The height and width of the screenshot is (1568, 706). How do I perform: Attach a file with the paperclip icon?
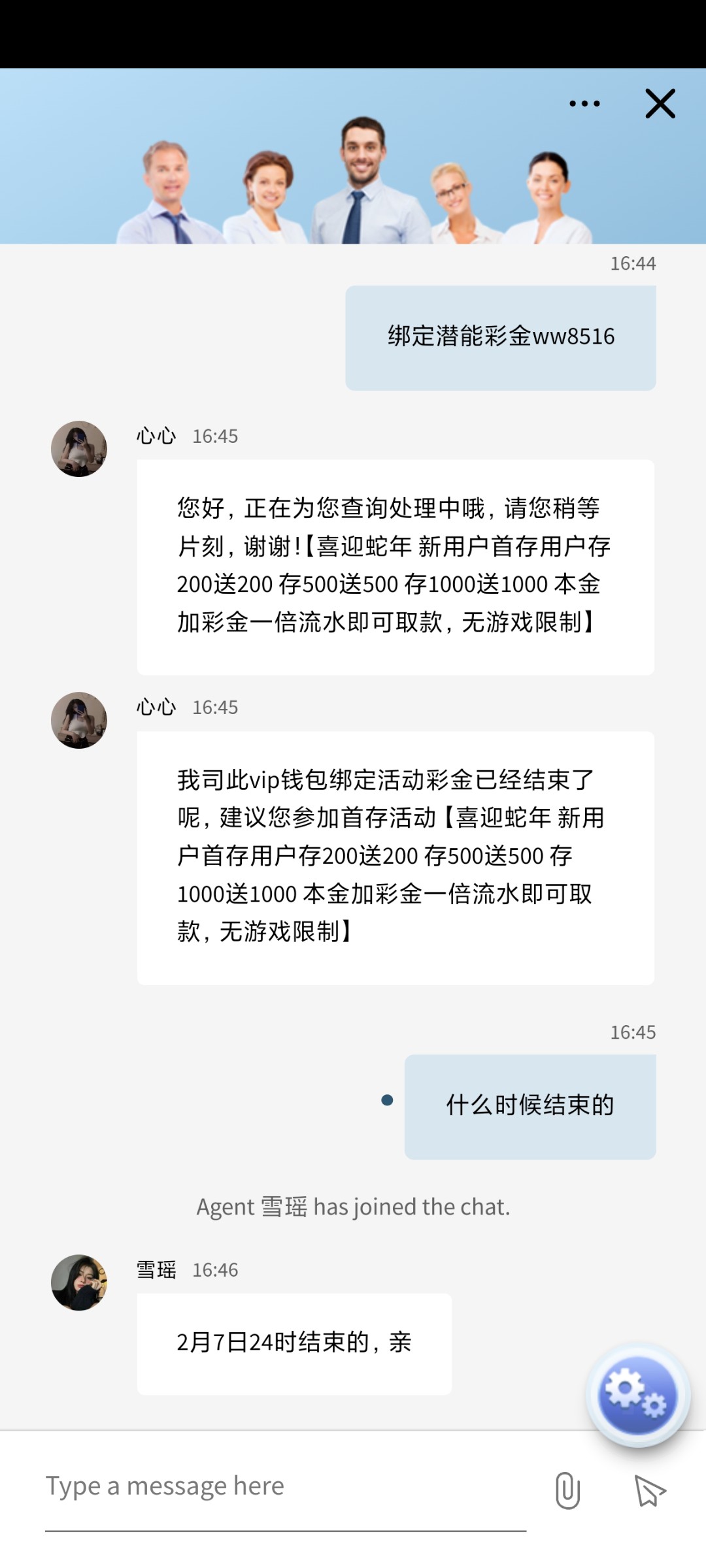click(x=567, y=1490)
